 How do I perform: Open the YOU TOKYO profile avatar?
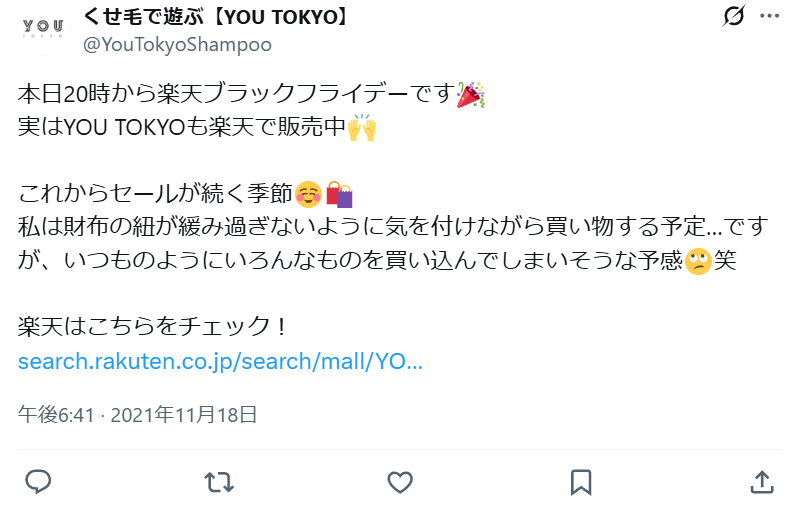(x=42, y=28)
